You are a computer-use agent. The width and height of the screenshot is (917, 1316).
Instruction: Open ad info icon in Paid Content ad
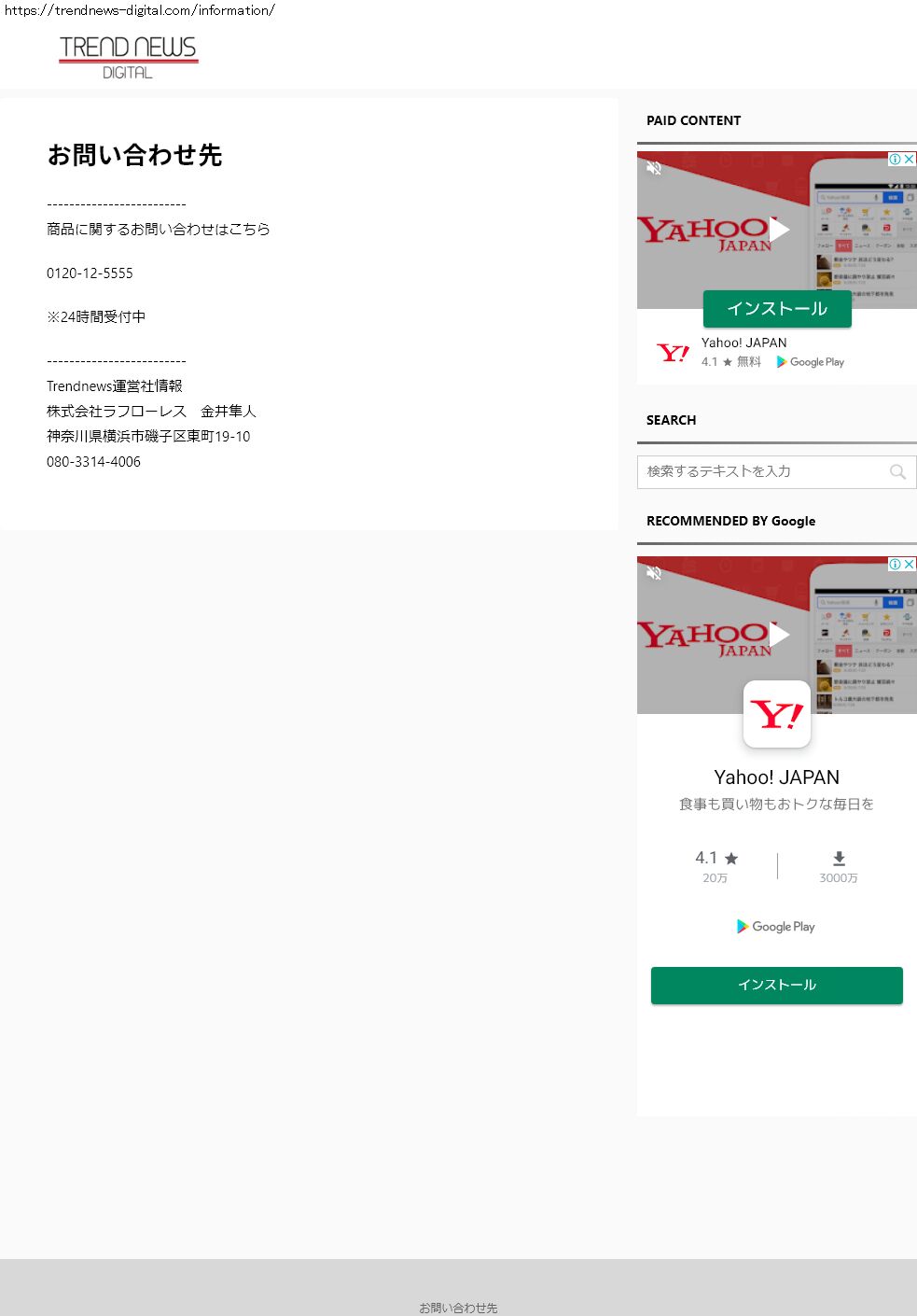(x=896, y=160)
